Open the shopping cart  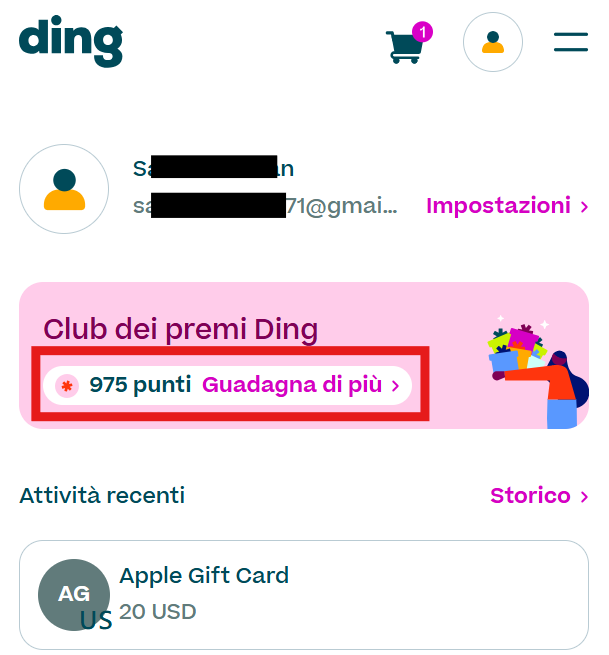pyautogui.click(x=406, y=45)
